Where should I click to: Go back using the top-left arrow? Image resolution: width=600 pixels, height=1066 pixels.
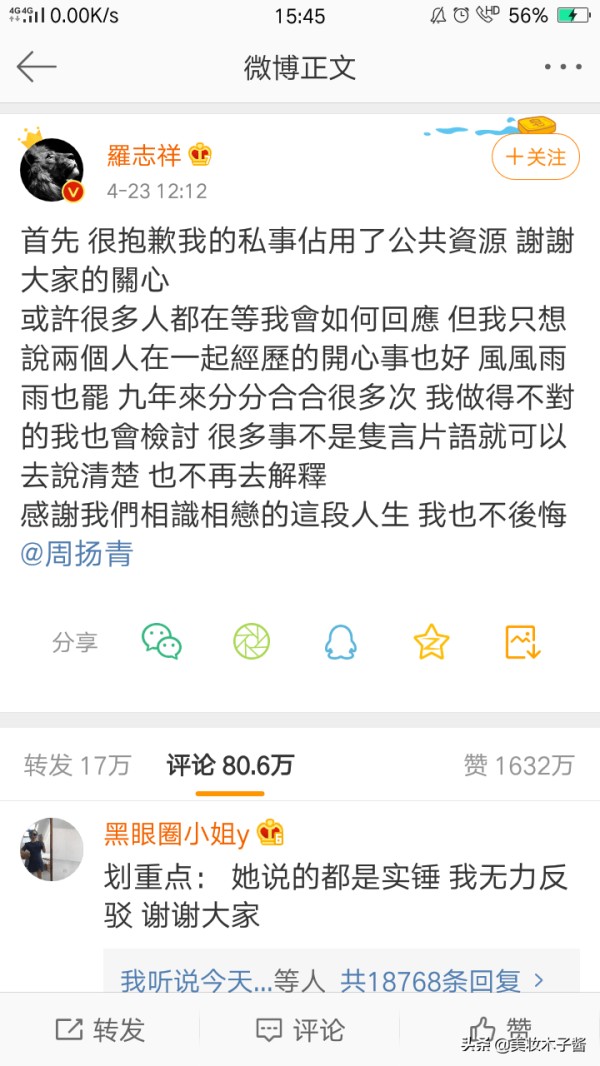coord(37,67)
